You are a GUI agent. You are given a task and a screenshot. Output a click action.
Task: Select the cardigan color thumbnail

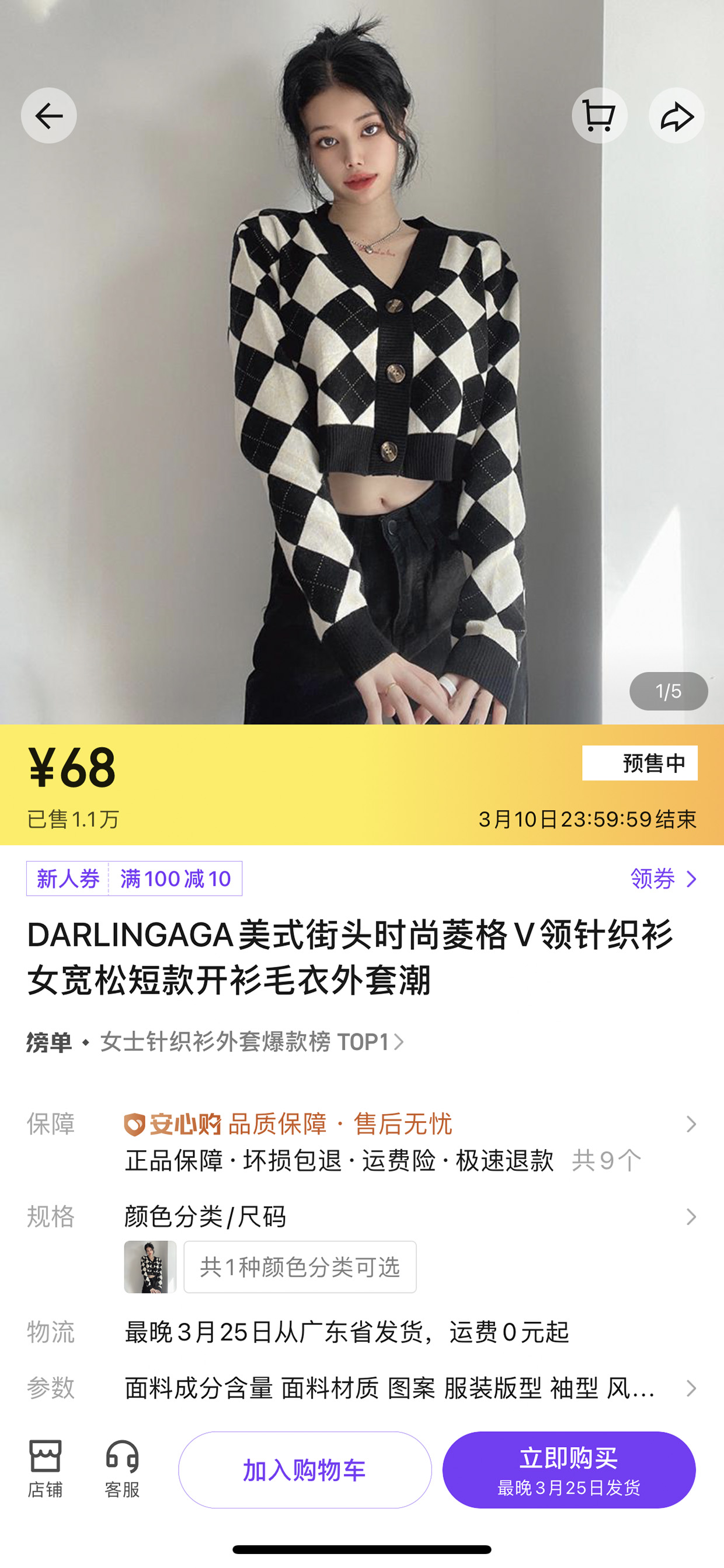(150, 1267)
